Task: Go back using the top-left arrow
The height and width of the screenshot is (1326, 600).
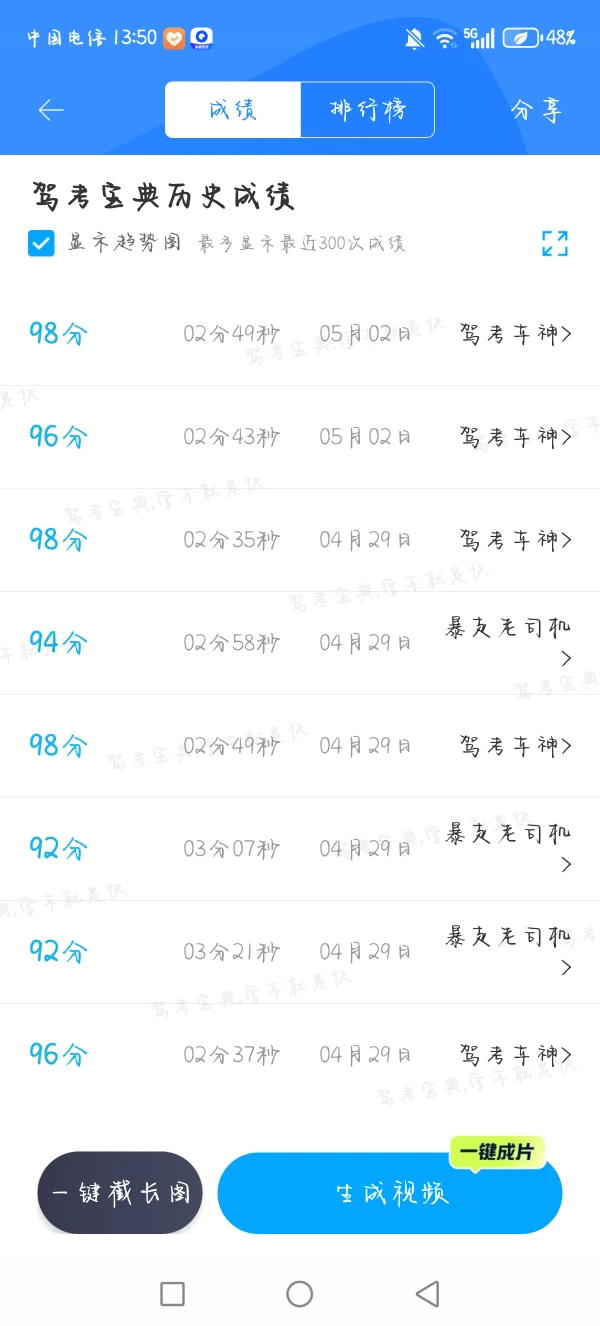Action: pos(50,110)
